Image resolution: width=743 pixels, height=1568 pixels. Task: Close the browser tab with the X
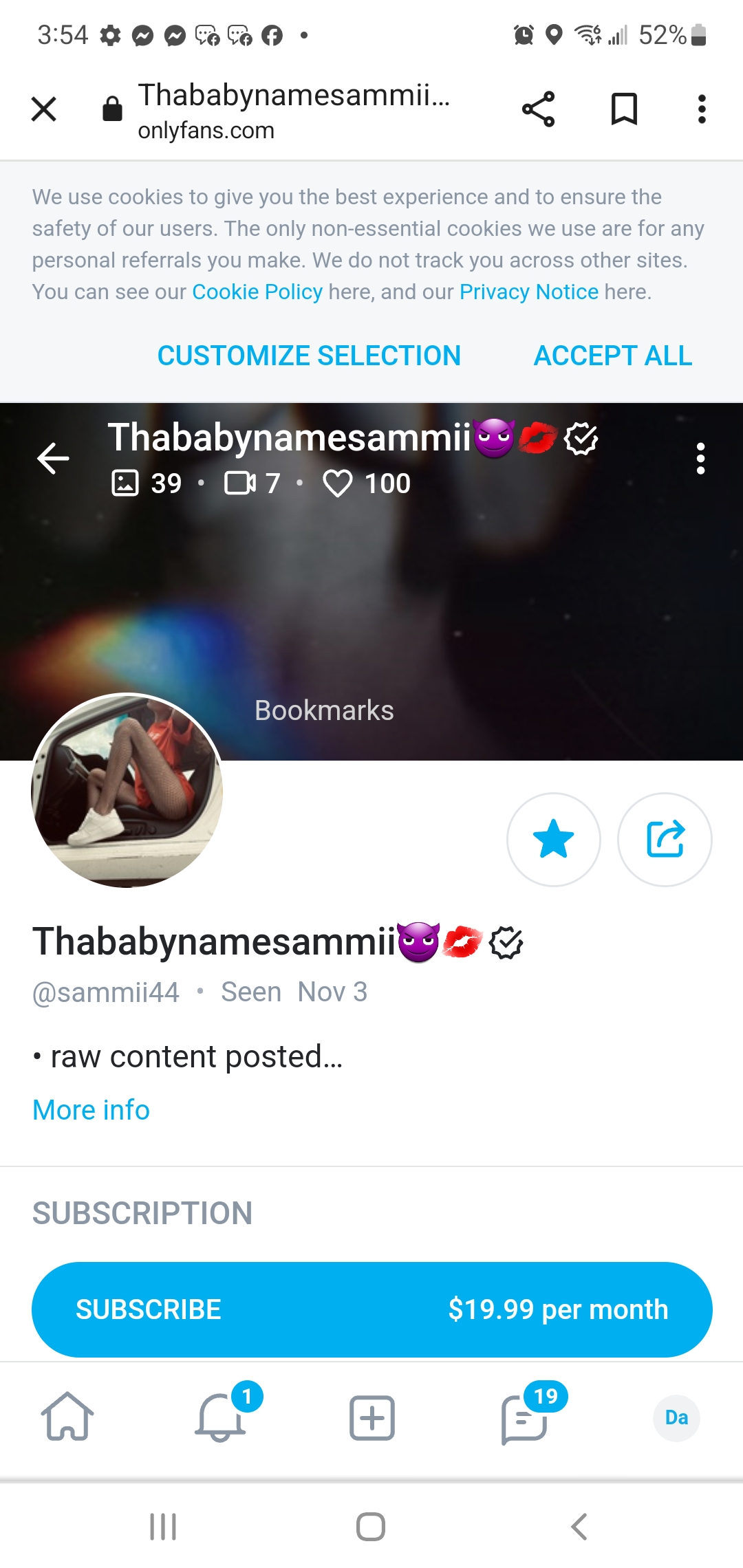coord(44,109)
